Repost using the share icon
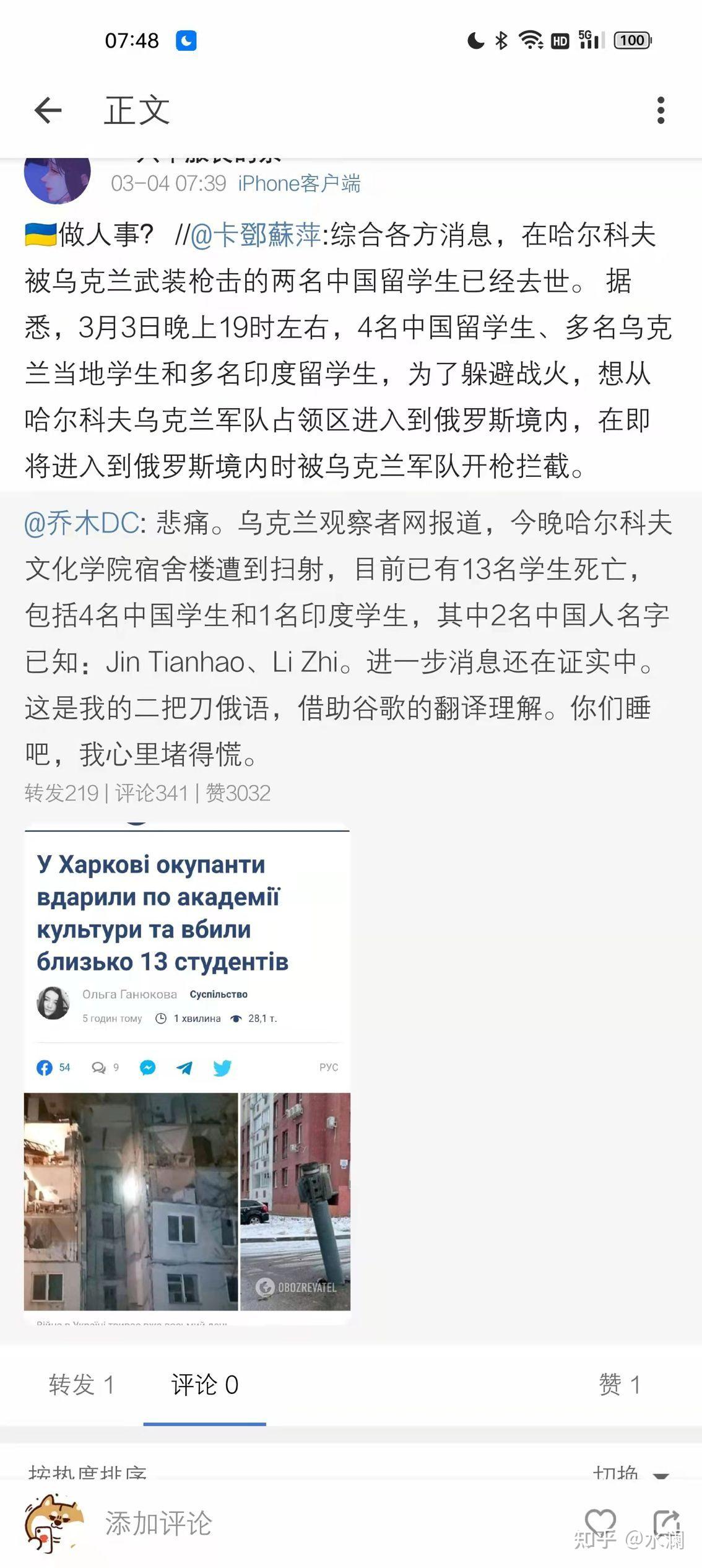 667,1522
